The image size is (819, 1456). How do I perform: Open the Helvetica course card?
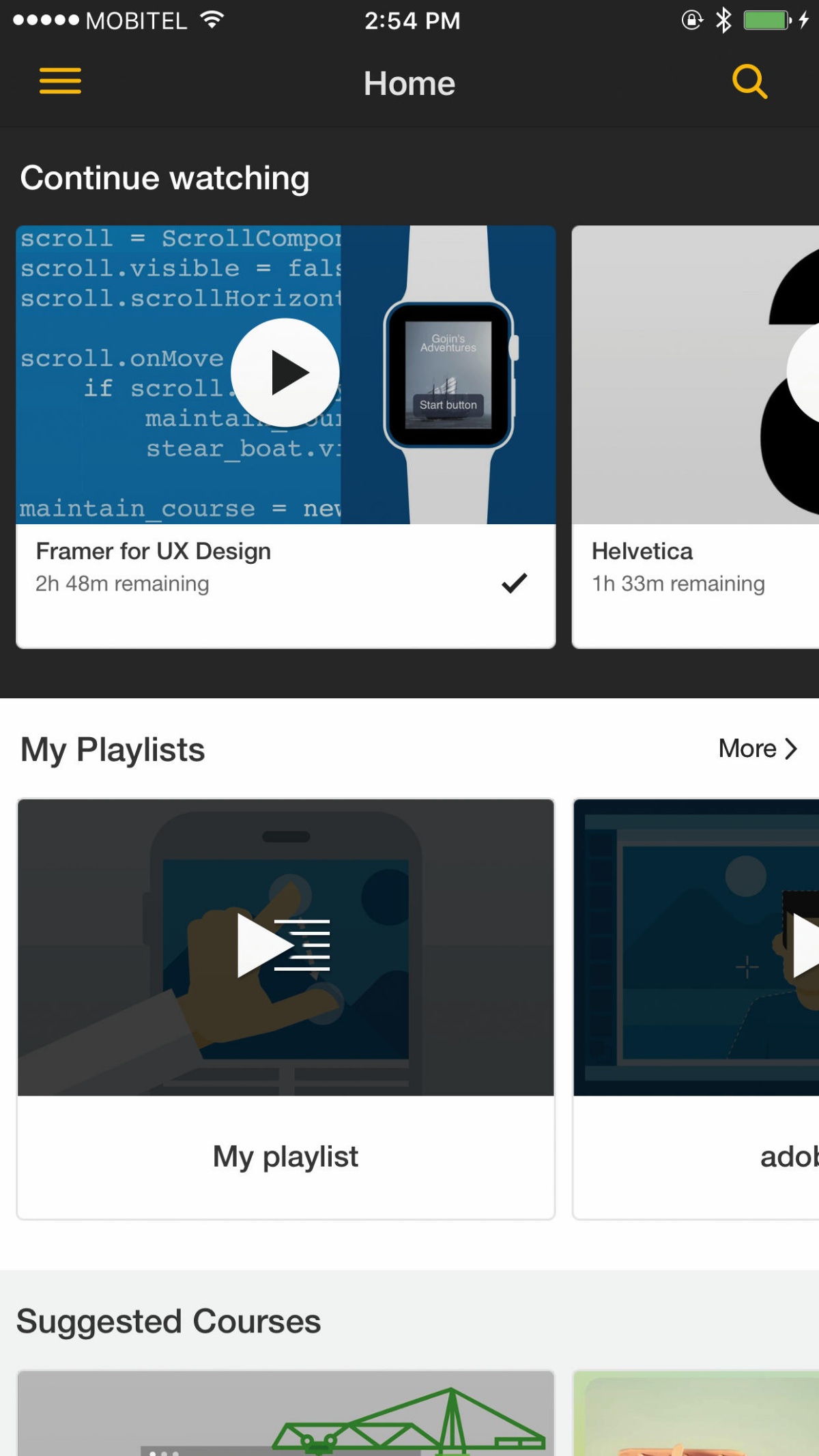tap(695, 437)
